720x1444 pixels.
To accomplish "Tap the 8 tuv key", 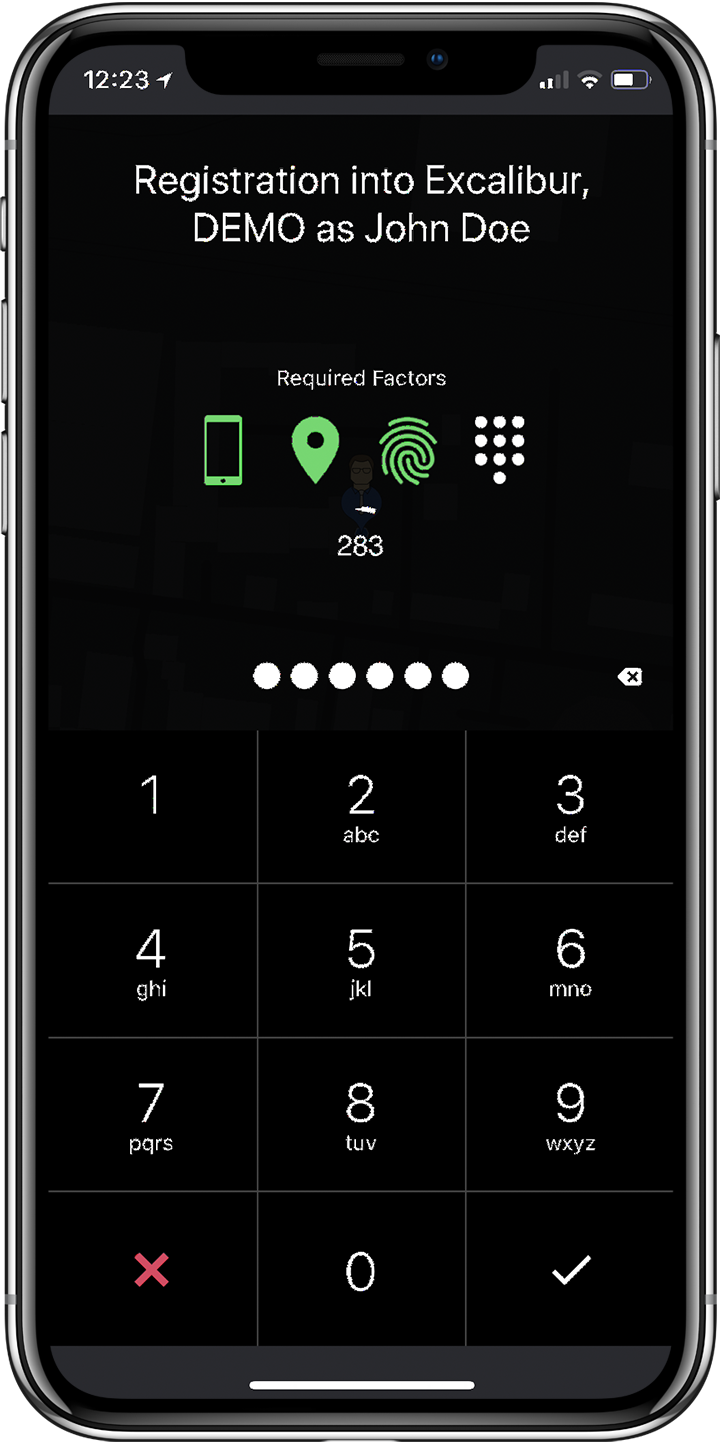I will click(x=361, y=1115).
